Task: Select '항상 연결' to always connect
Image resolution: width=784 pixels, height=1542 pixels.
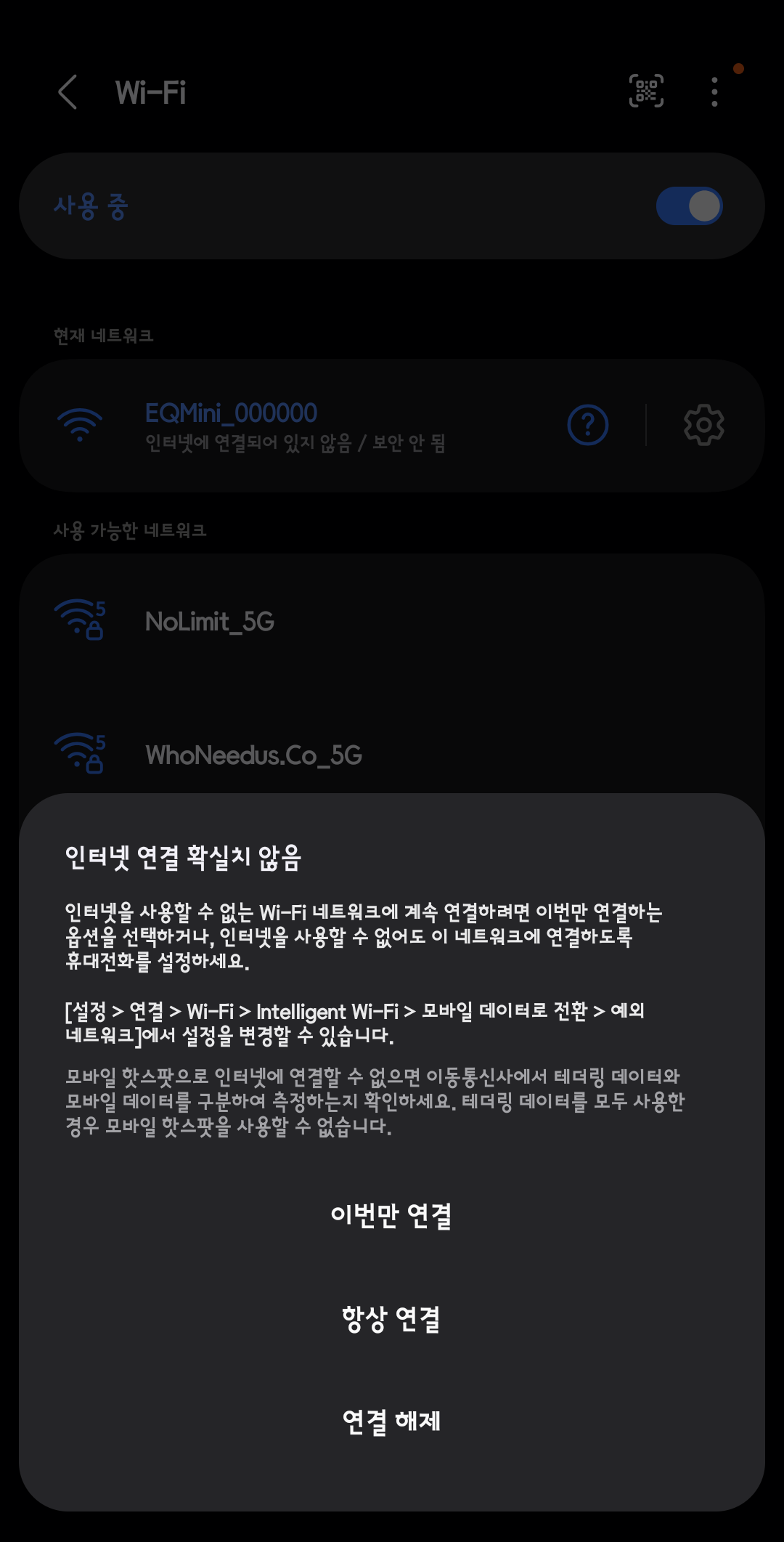Action: coord(391,1318)
